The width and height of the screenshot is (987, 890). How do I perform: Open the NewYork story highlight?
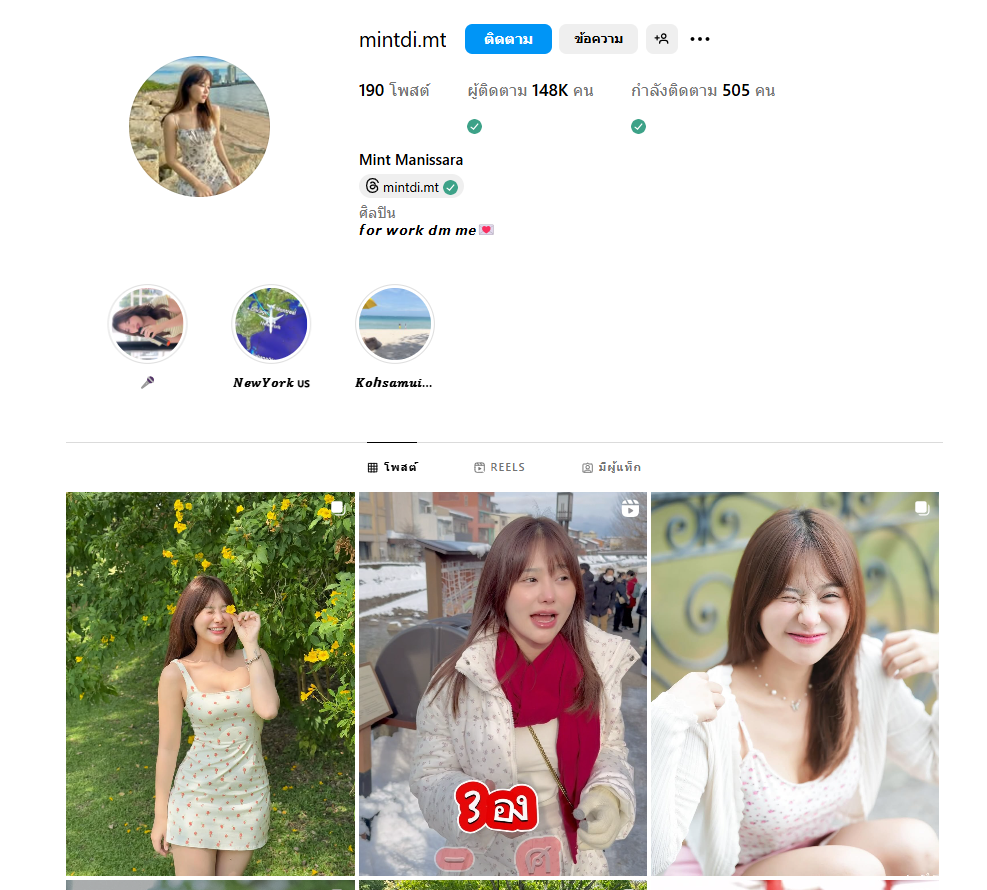[x=271, y=323]
